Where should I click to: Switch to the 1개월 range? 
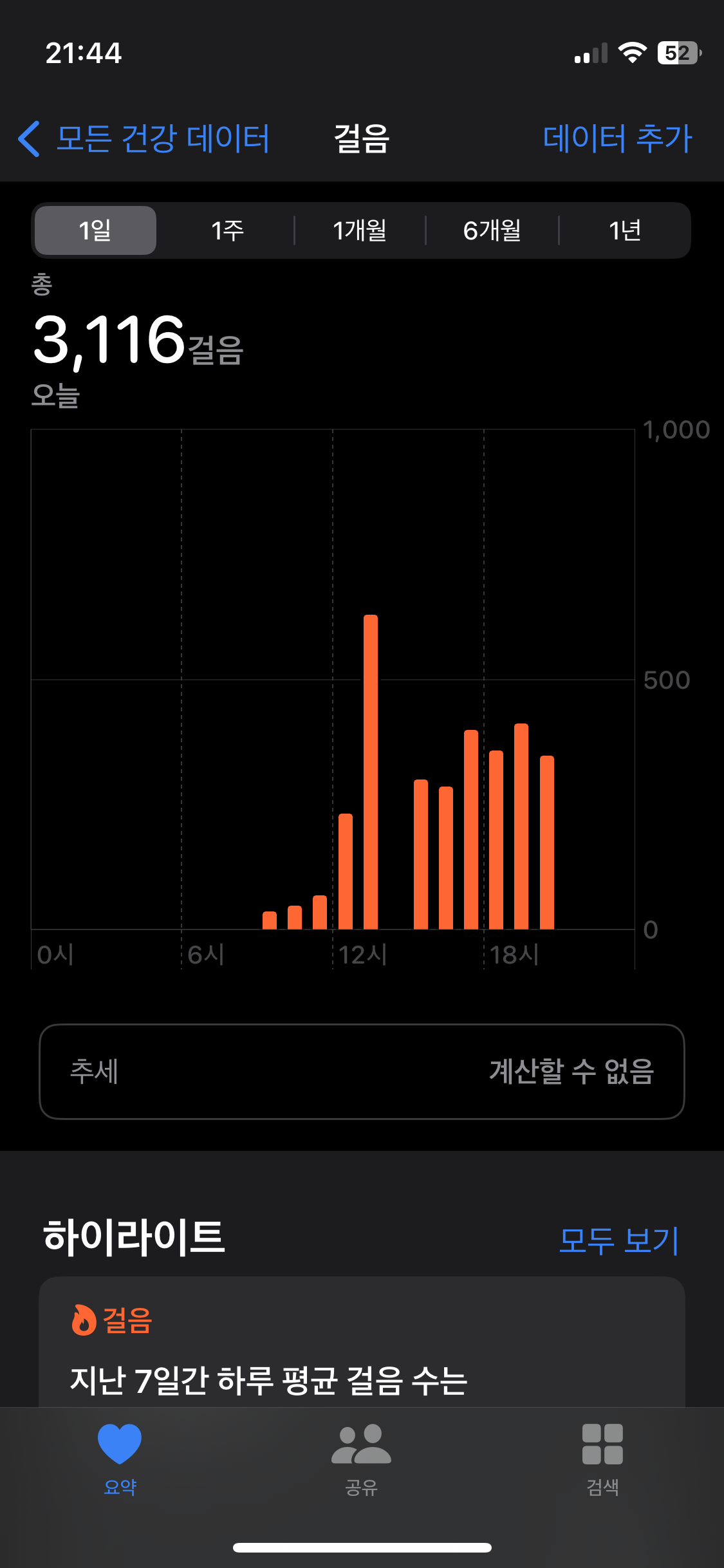[x=360, y=230]
